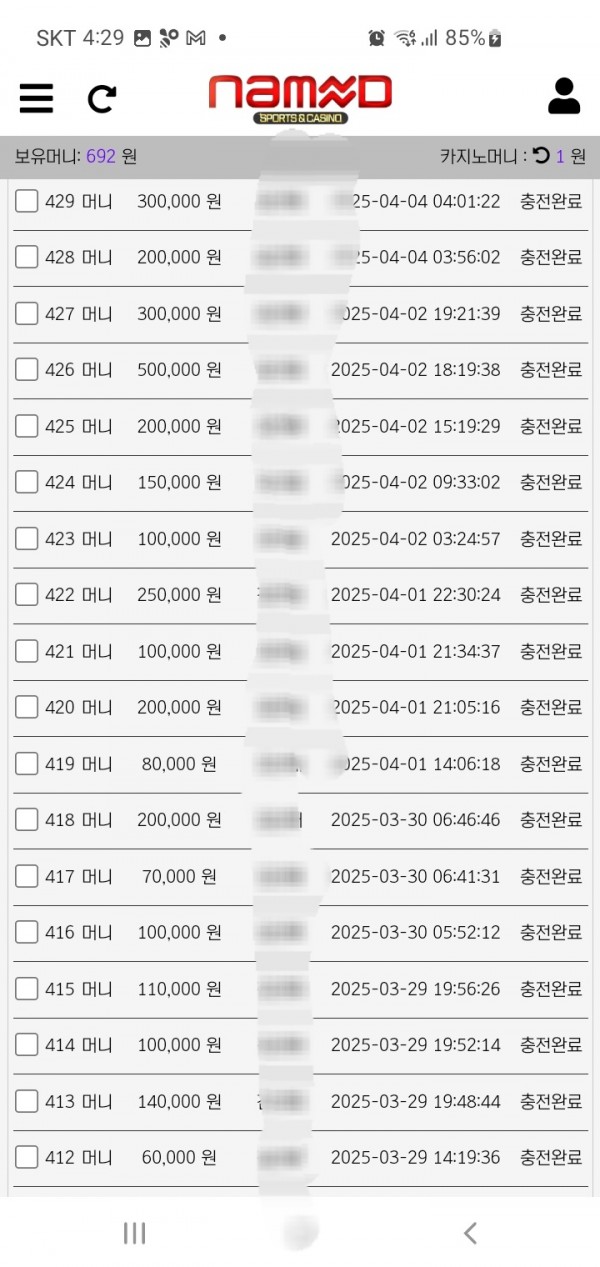Viewport: 600px width, 1267px height.
Task: Check the box beside entry 414
Action: 27,1045
